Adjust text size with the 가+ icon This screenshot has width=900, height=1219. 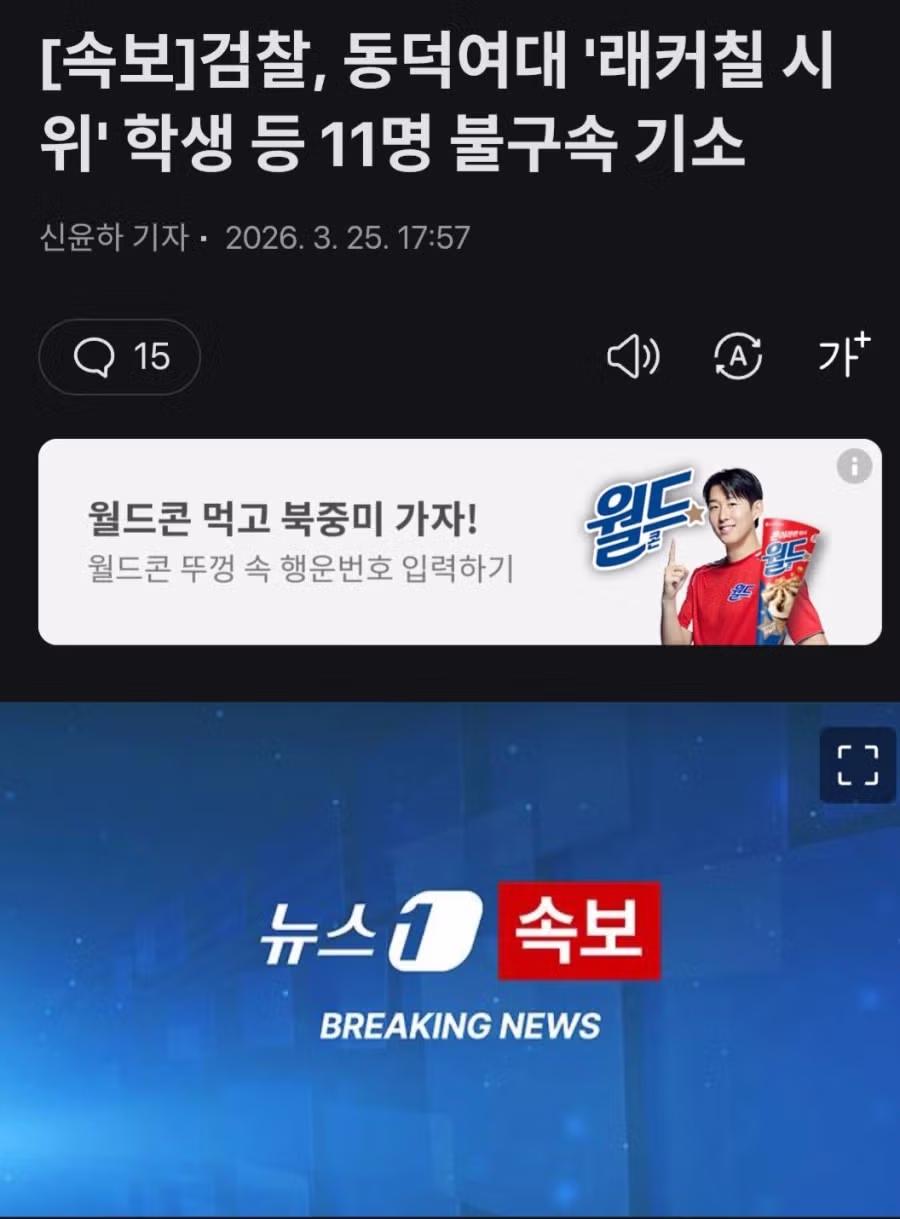843,356
